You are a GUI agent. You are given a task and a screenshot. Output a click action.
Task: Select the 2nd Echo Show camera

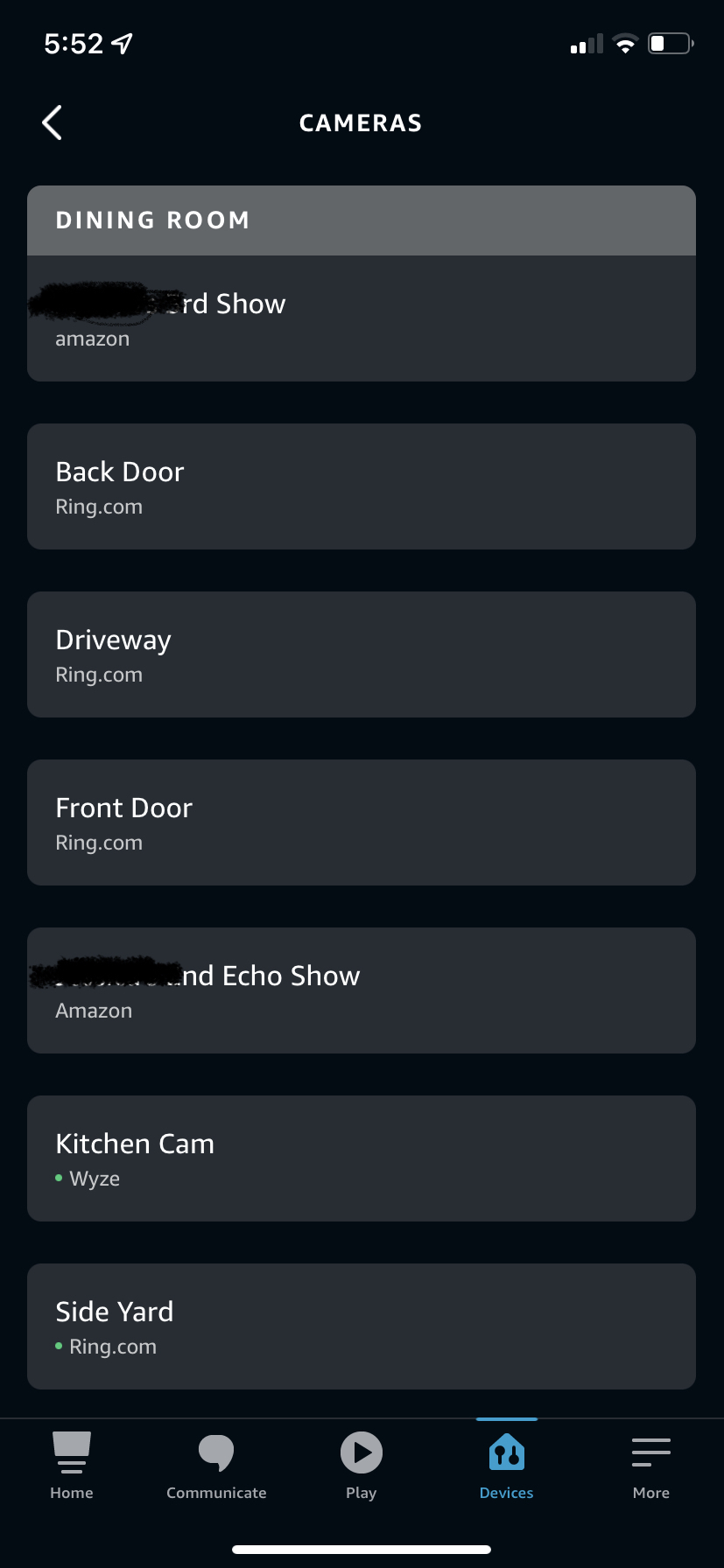click(x=361, y=990)
